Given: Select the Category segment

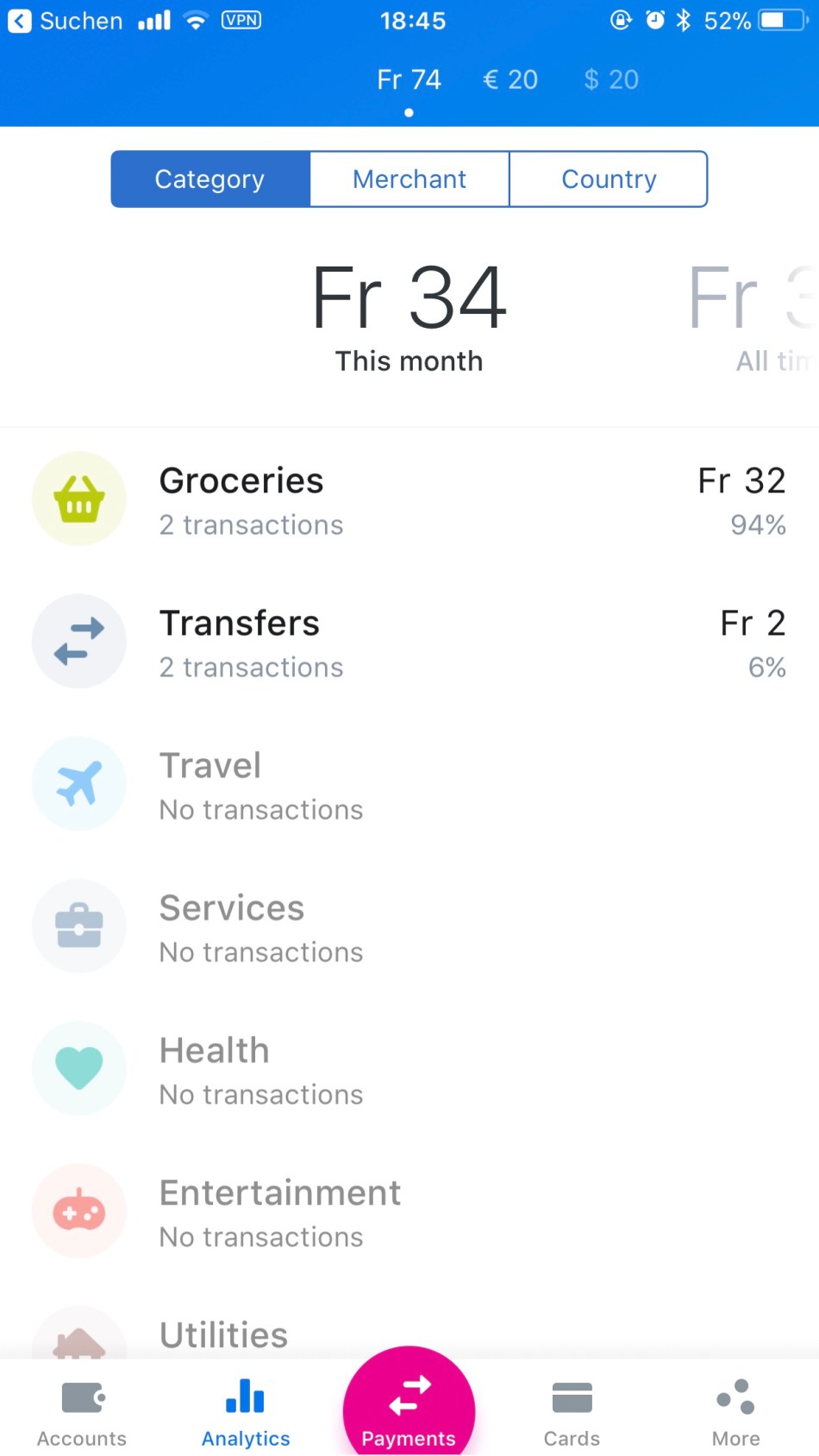Looking at the screenshot, I should coord(210,179).
